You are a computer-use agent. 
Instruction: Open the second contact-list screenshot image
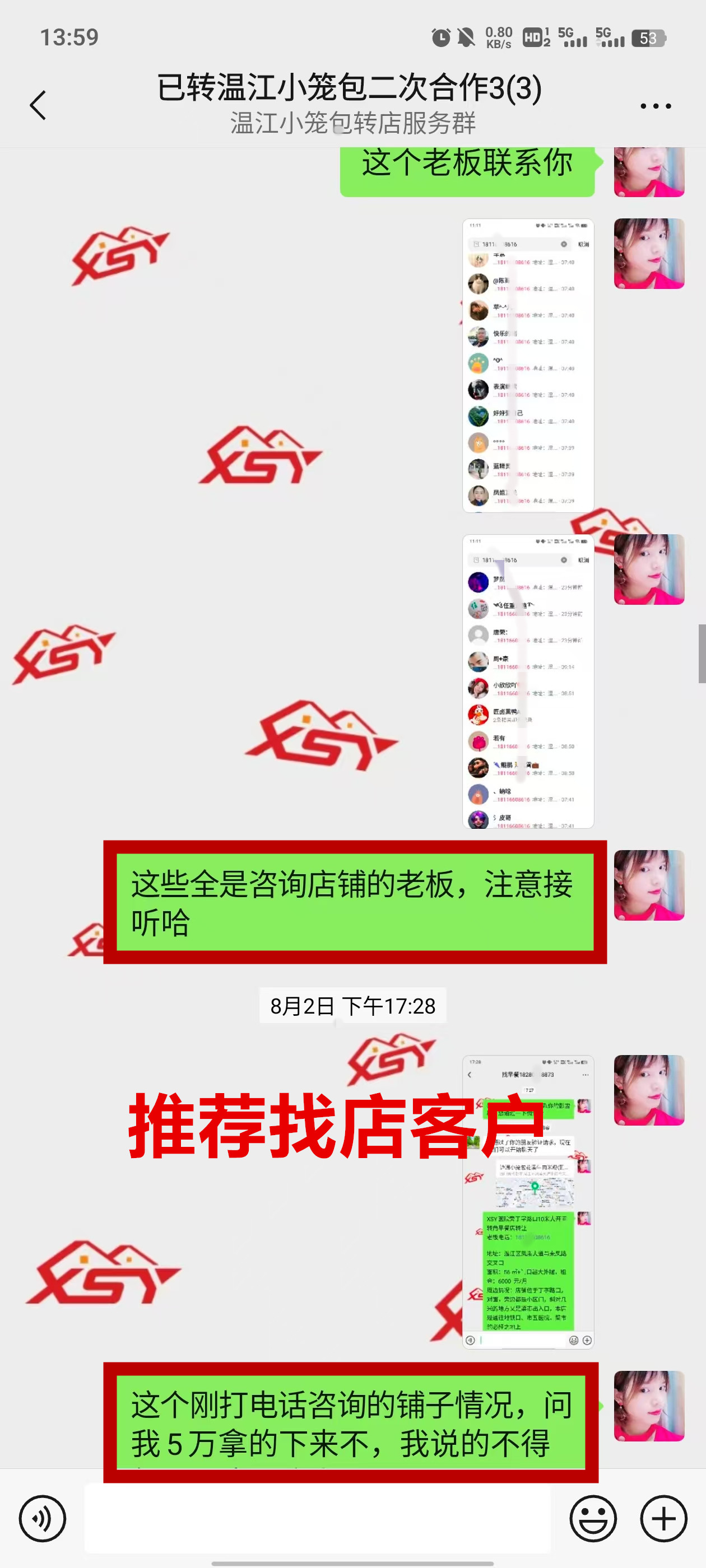pos(528,681)
